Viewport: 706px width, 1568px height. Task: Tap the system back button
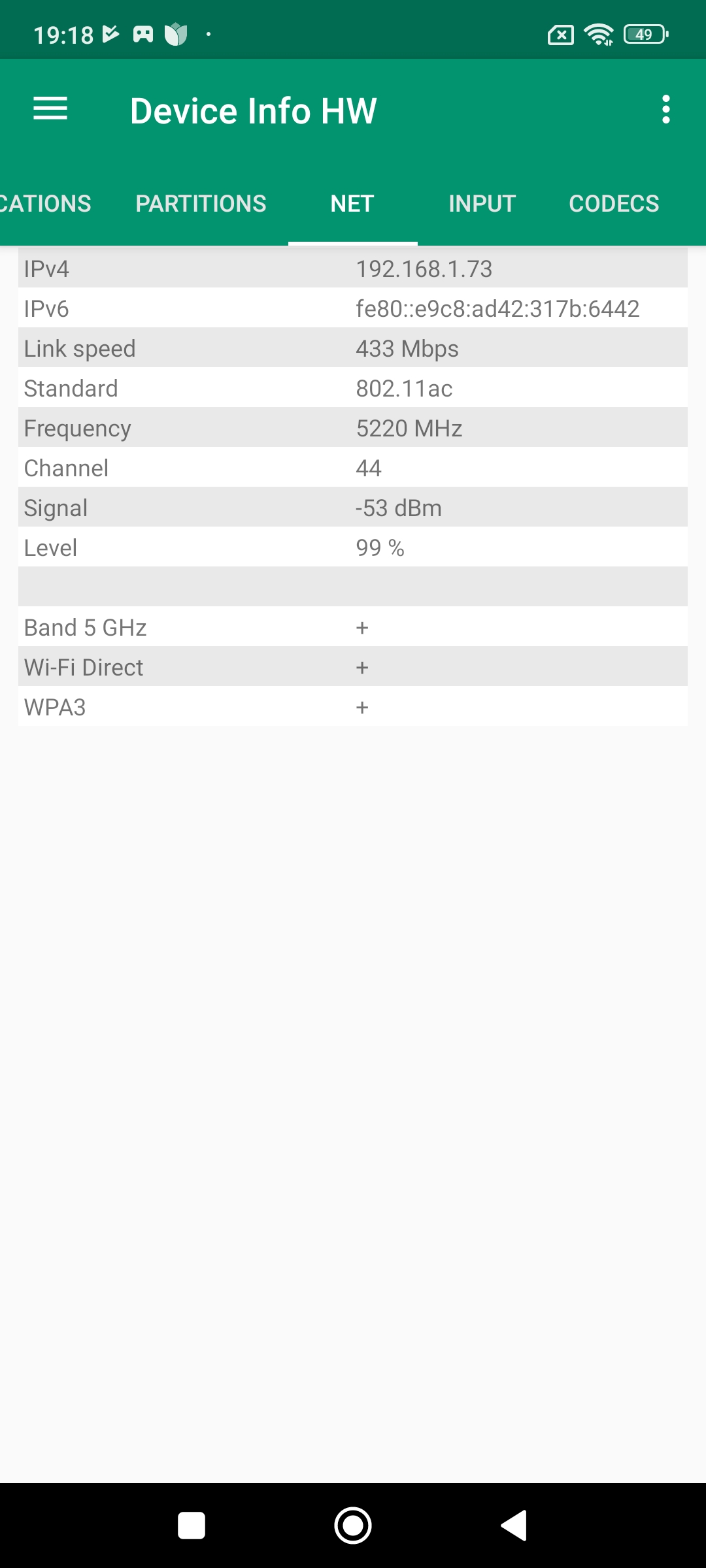point(514,1526)
